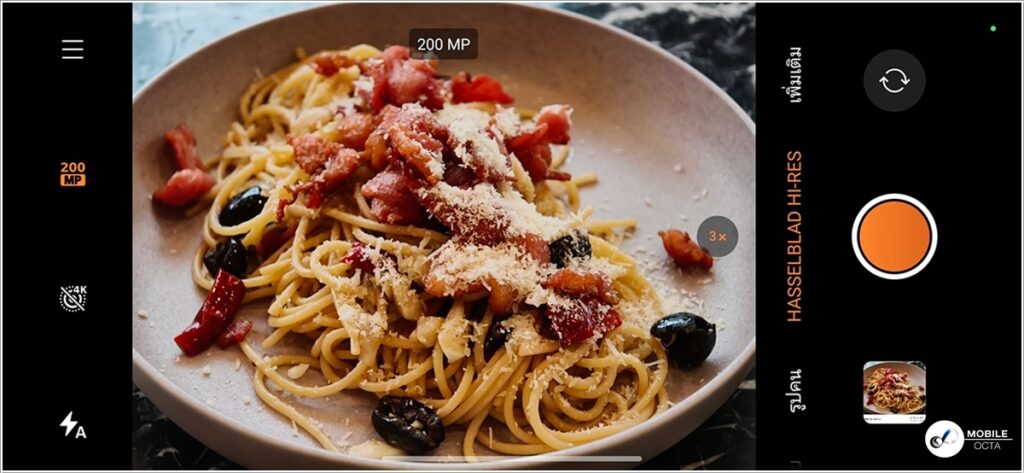Toggle the 200 MP resolution setting
Image resolution: width=1024 pixels, height=473 pixels.
[x=72, y=174]
